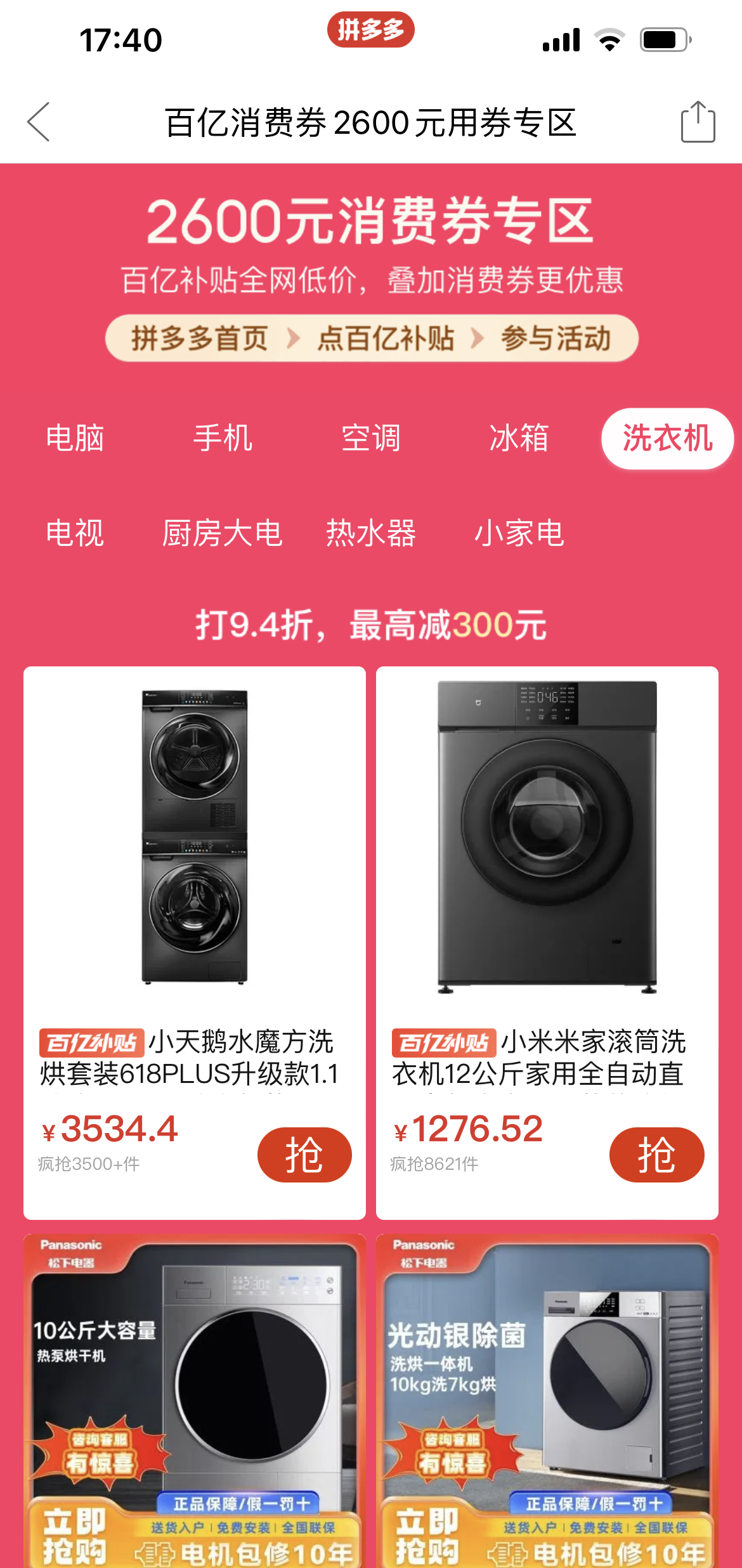
Task: Switch to the 电脑 category
Action: (x=75, y=438)
